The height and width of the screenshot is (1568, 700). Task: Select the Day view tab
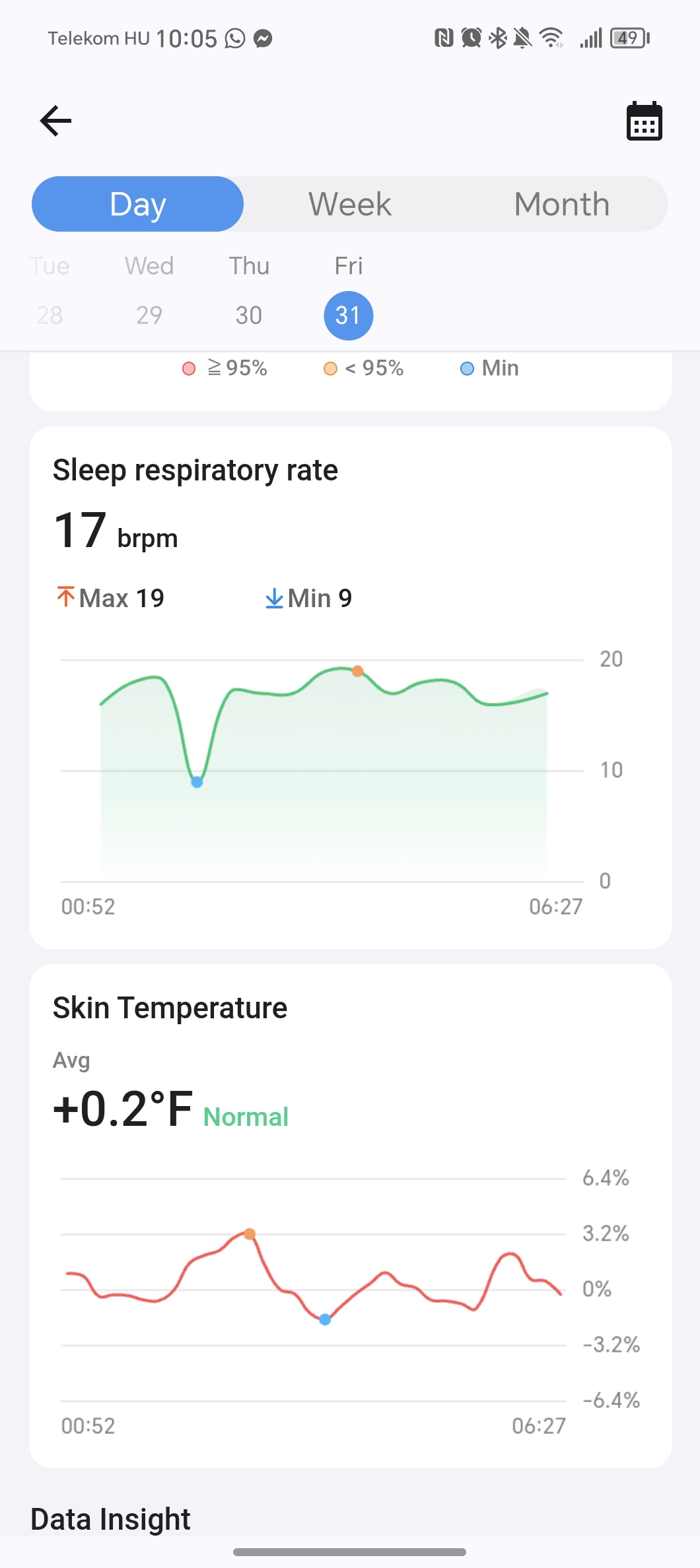pos(138,204)
